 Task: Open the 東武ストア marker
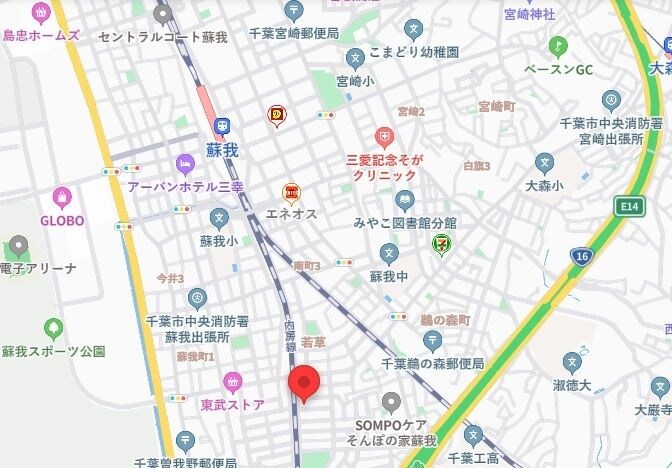coord(232,381)
